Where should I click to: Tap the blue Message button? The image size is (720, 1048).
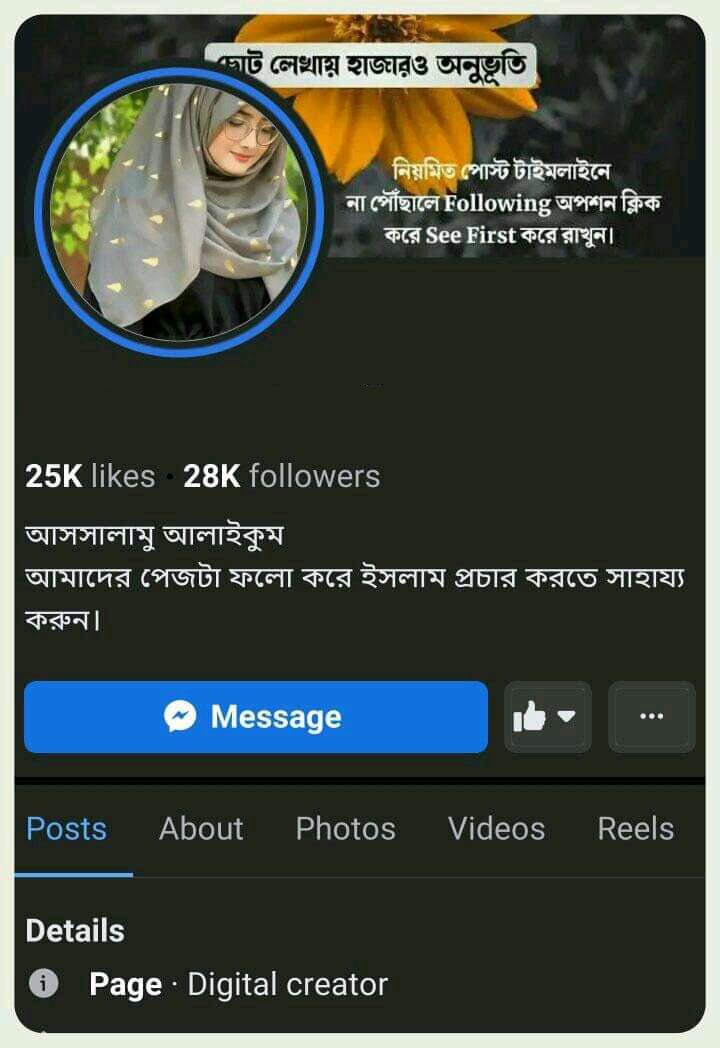(x=256, y=717)
